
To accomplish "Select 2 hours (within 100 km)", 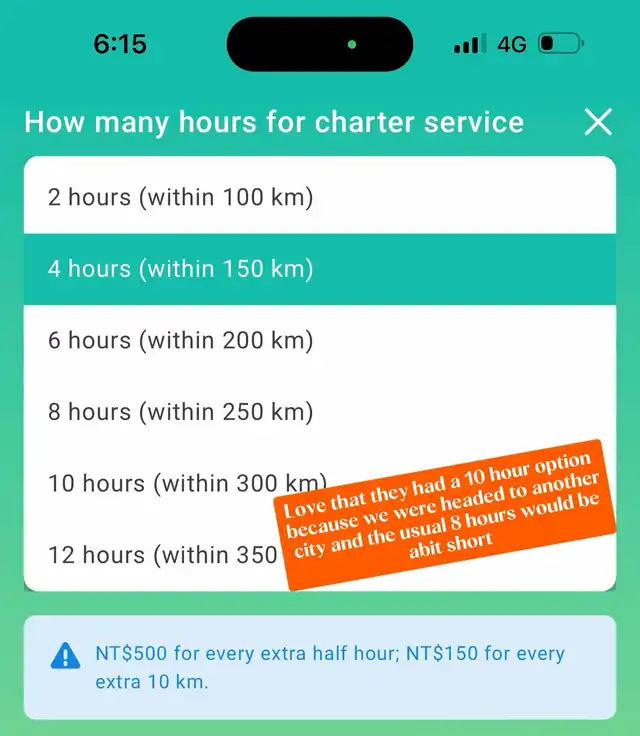I will (x=181, y=197).
